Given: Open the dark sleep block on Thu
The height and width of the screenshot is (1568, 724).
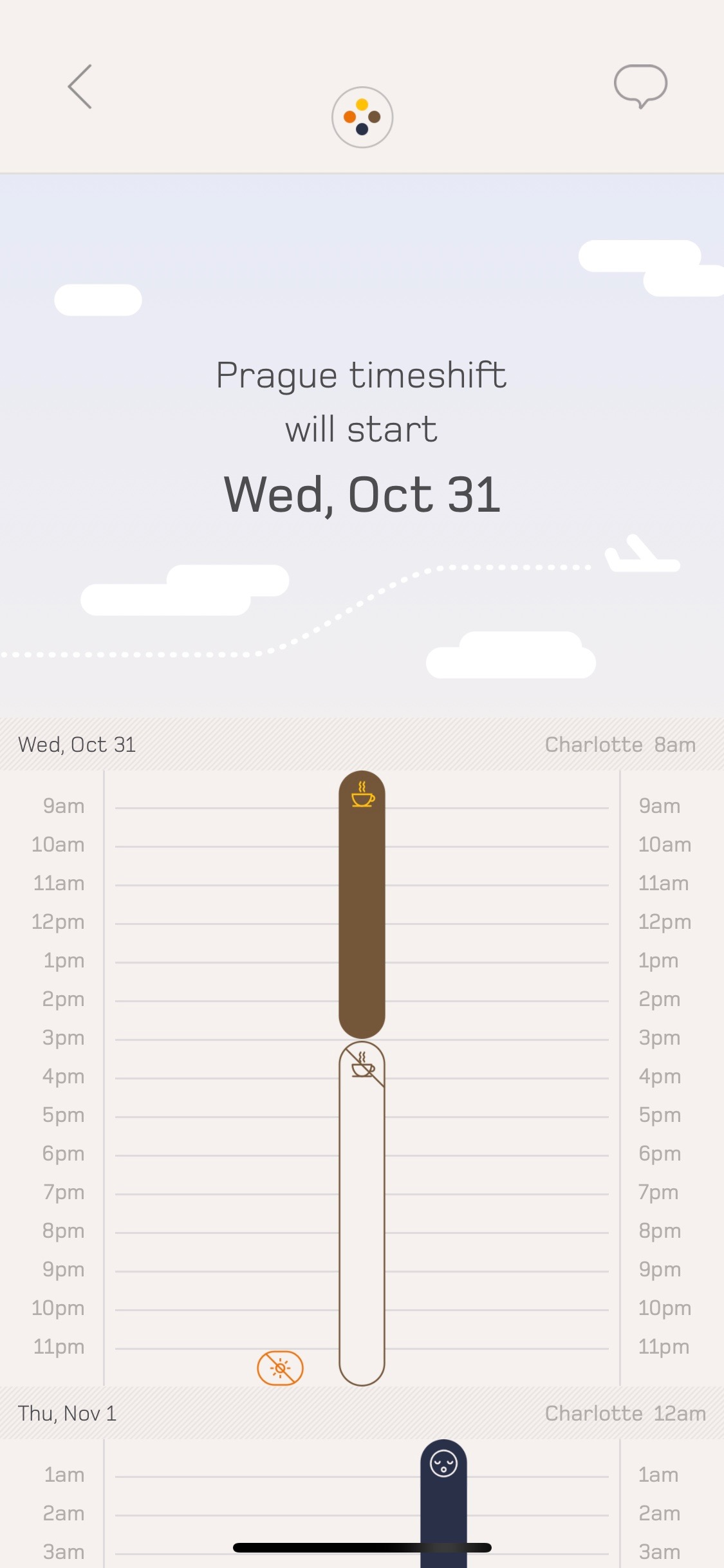Looking at the screenshot, I should [x=444, y=1502].
